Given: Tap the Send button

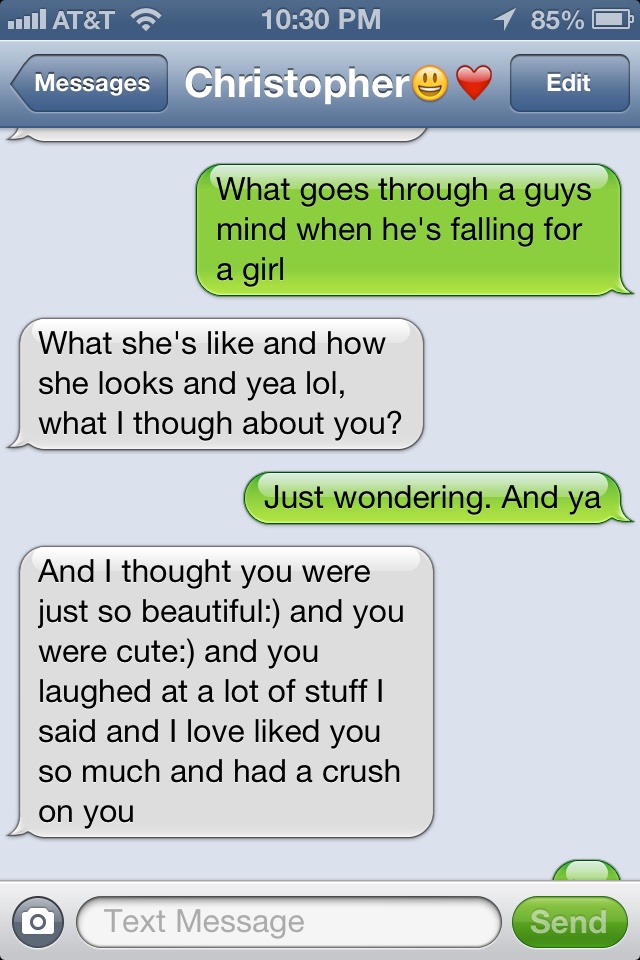Looking at the screenshot, I should (x=568, y=921).
